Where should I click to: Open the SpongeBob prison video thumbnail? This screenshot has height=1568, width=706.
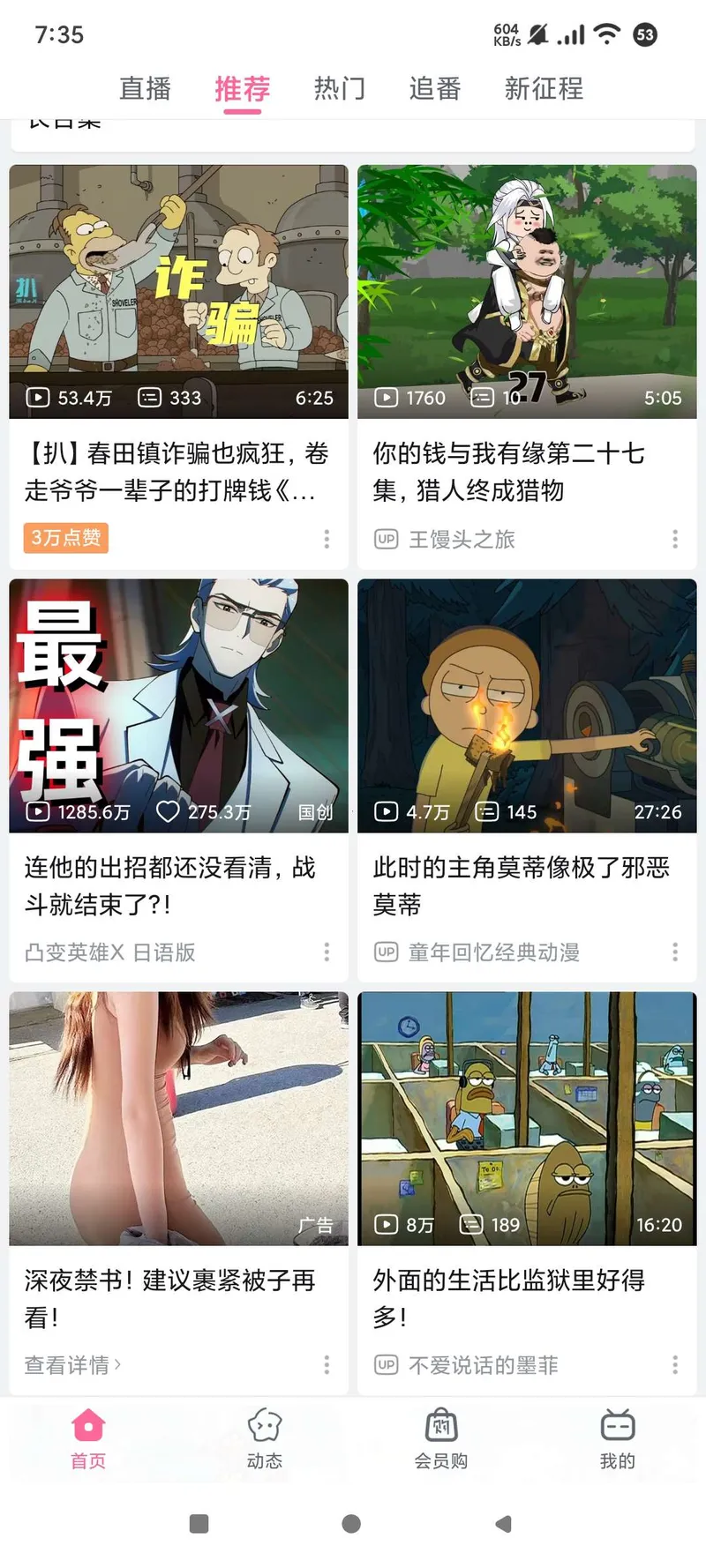coord(527,1120)
